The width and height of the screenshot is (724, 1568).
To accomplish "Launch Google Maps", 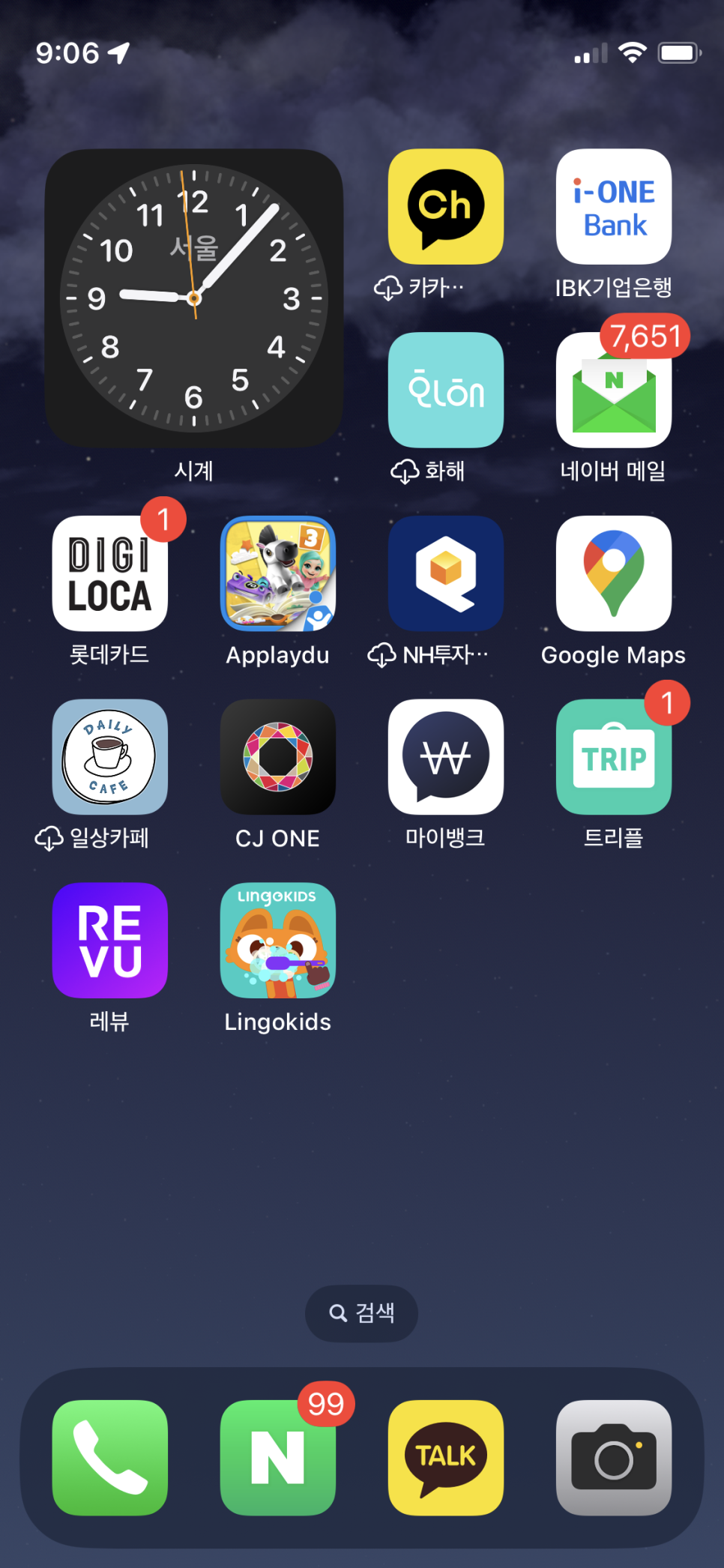I will pos(613,573).
